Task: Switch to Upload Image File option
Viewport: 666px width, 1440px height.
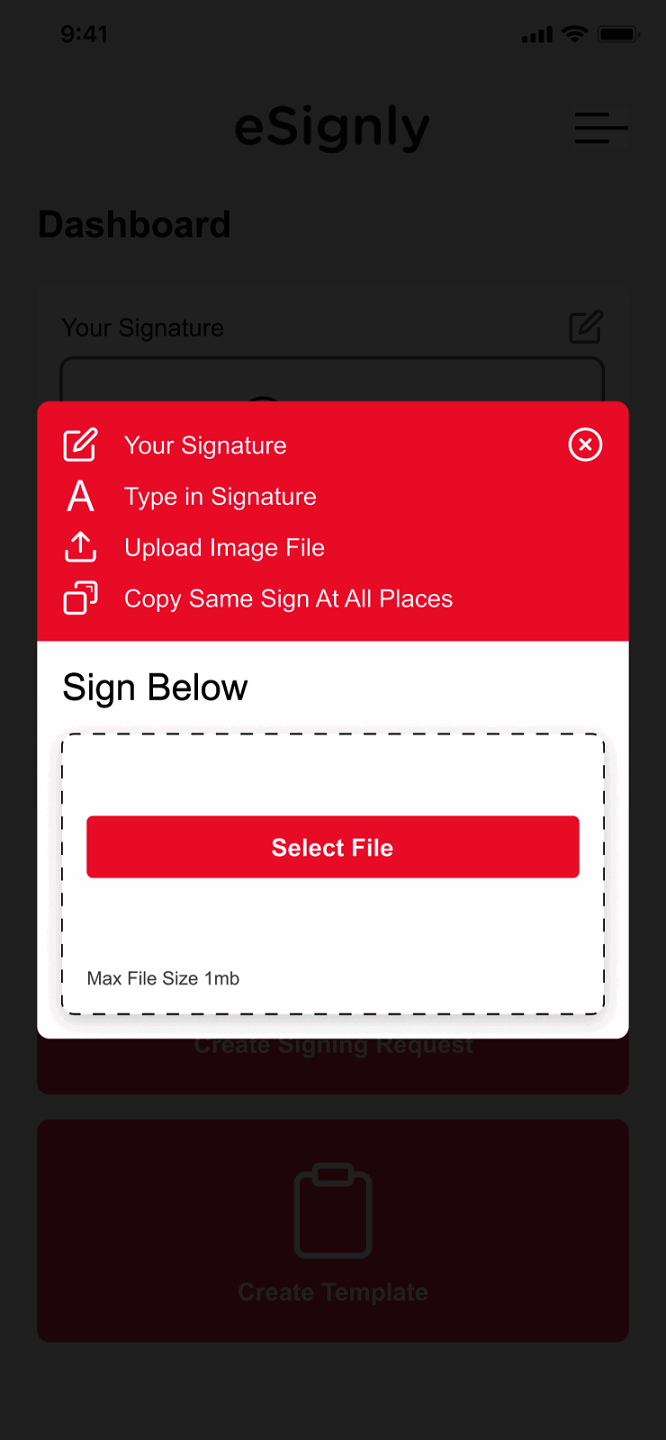Action: click(x=224, y=548)
